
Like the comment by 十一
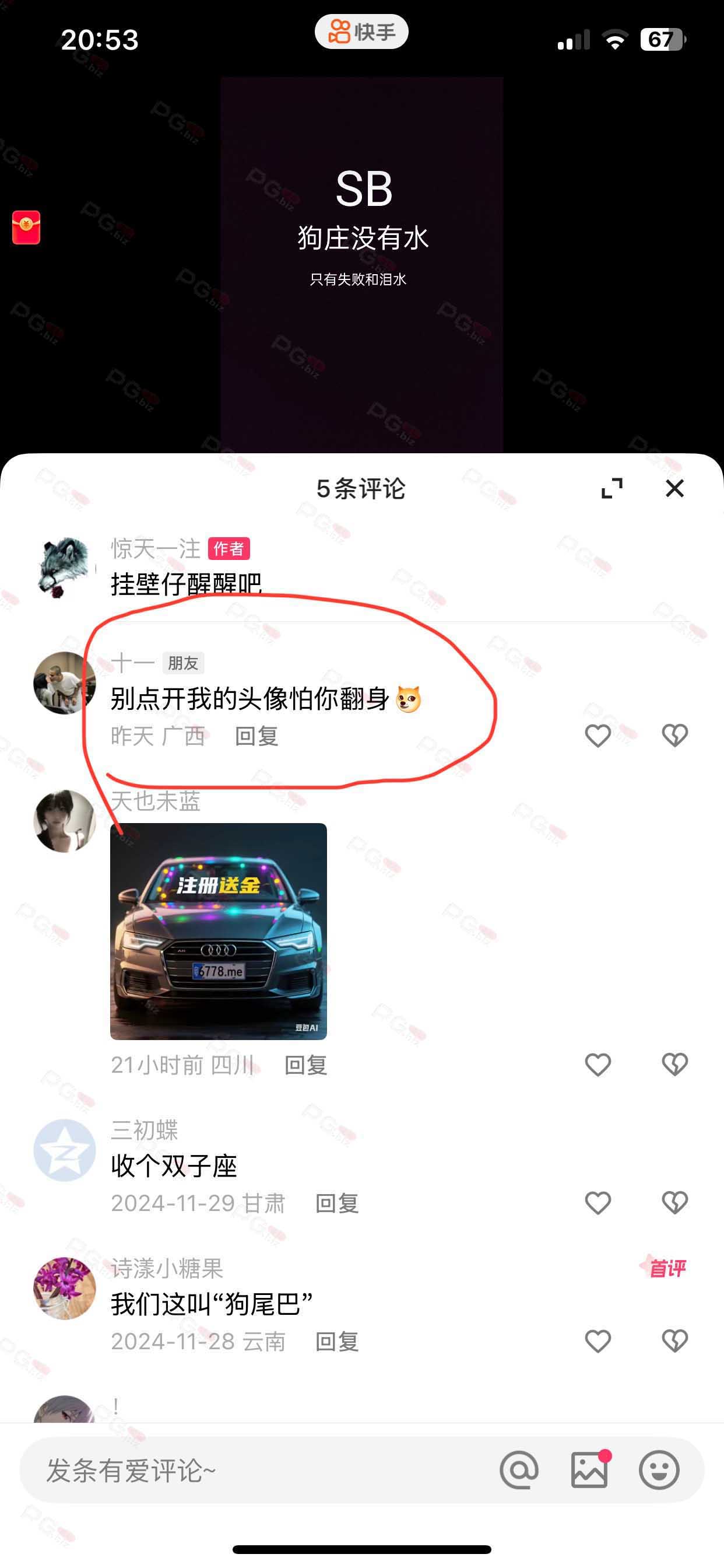tap(598, 736)
